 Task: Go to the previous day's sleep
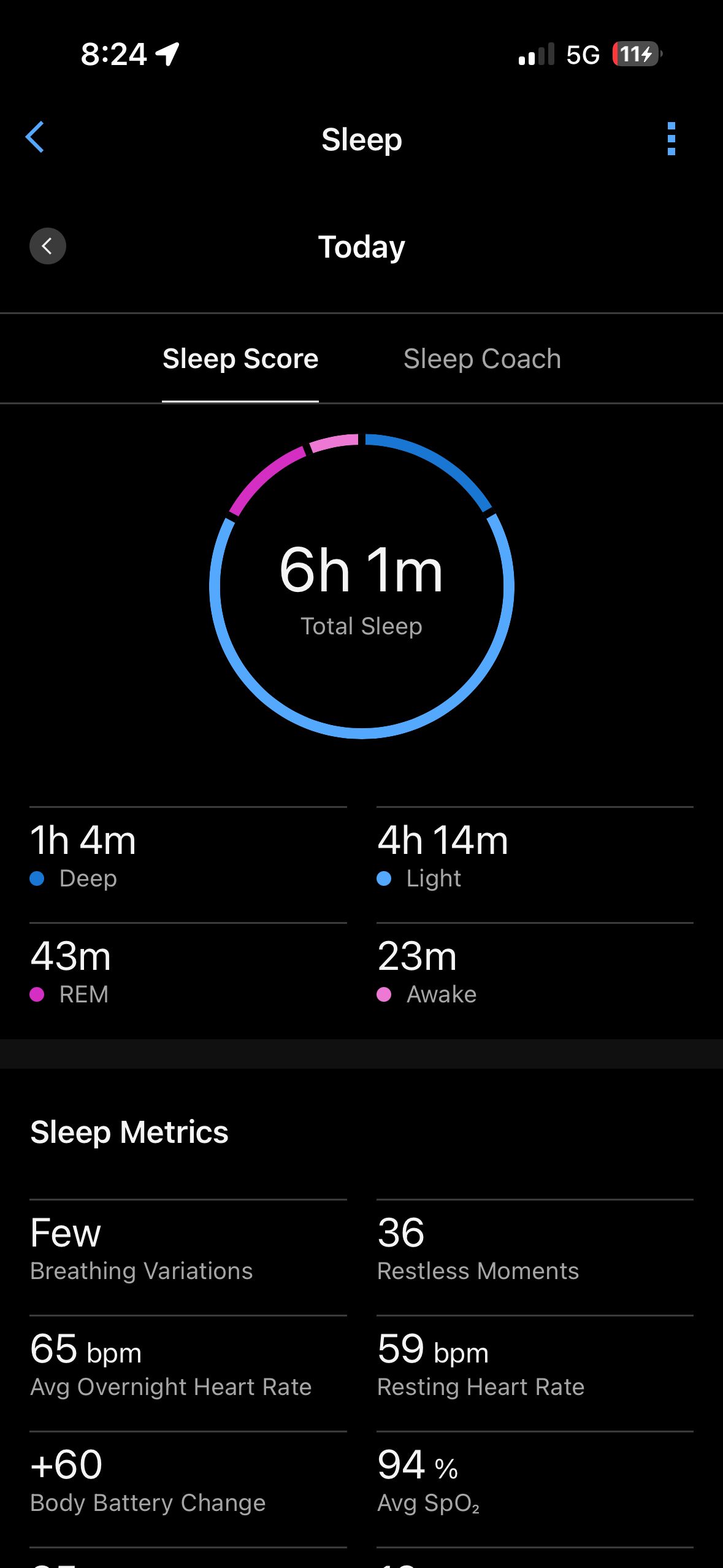pos(48,247)
